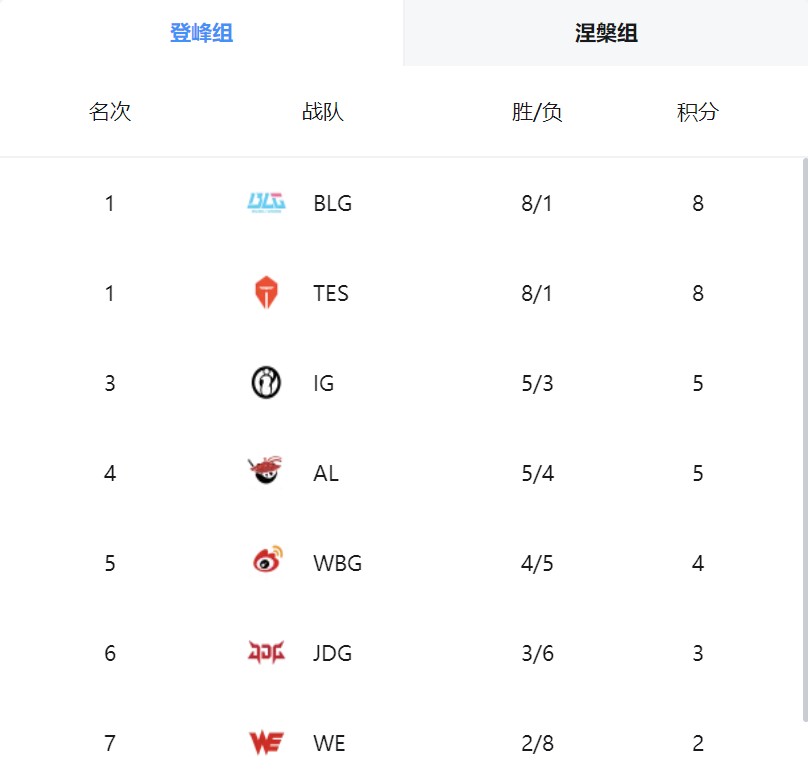The width and height of the screenshot is (808, 779).
Task: Select the 登峰组 tab
Action: (x=201, y=33)
